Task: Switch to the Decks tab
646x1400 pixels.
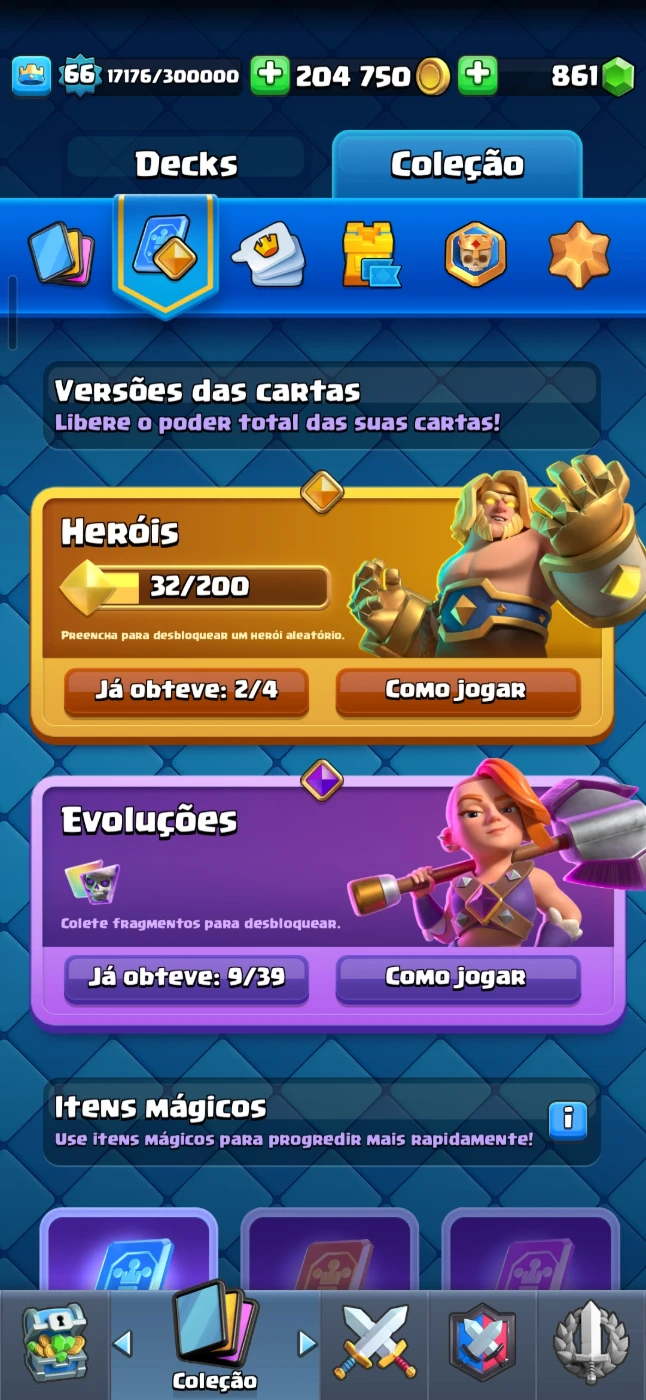Action: tap(186, 164)
